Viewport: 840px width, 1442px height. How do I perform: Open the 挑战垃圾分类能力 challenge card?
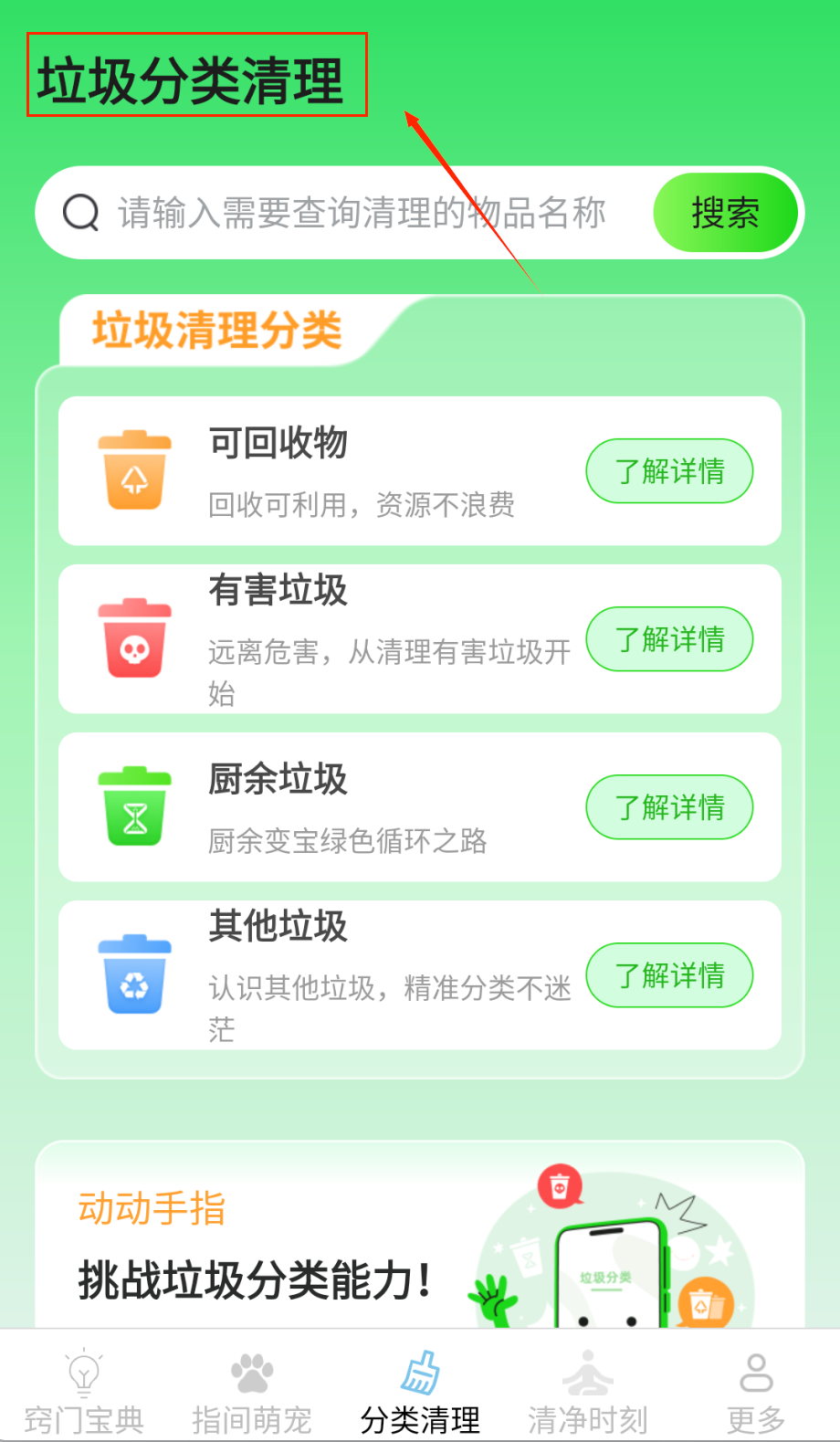click(x=419, y=1242)
